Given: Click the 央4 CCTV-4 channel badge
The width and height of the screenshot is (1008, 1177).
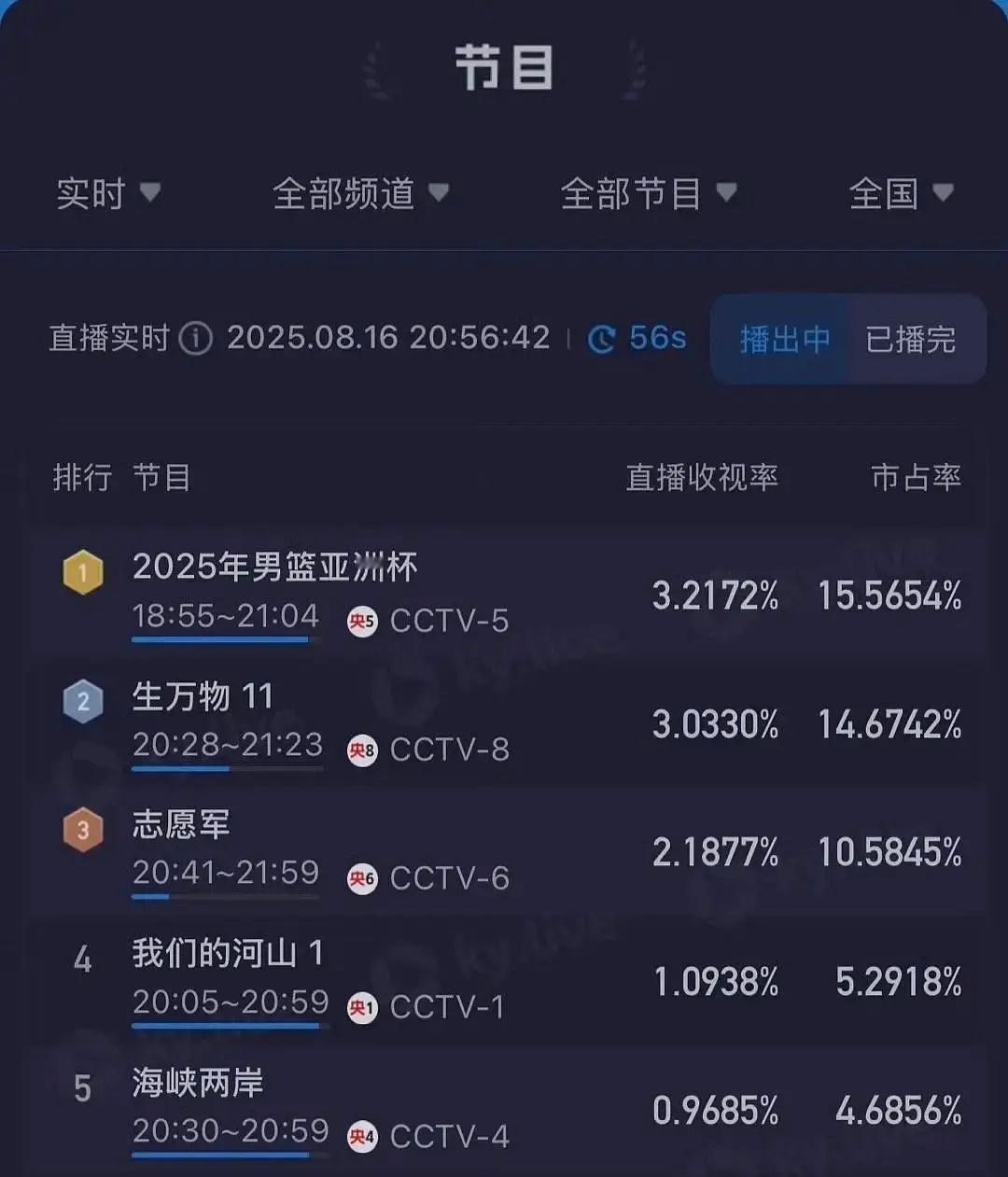Looking at the screenshot, I should point(361,1135).
